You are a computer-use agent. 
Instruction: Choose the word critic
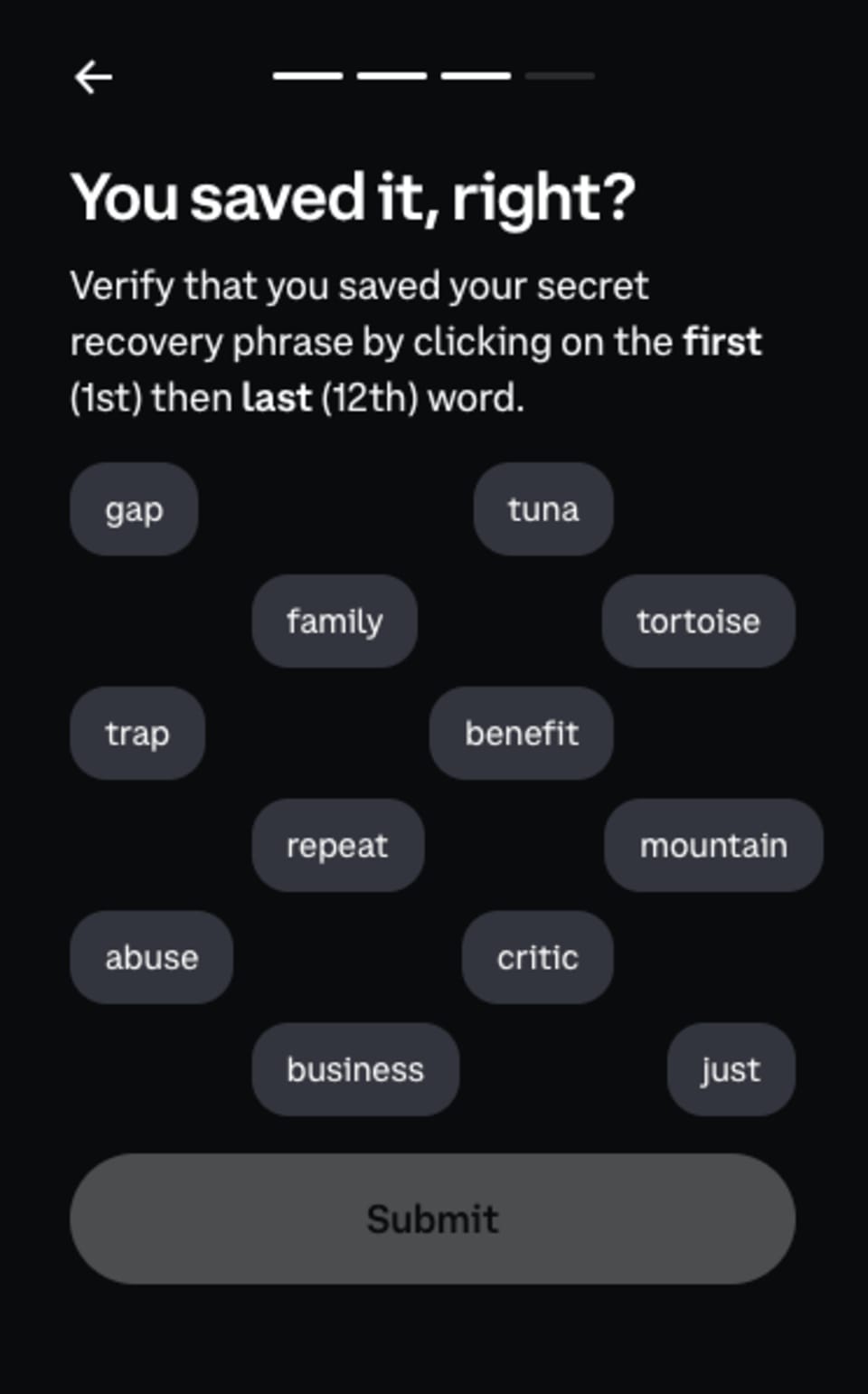538,958
